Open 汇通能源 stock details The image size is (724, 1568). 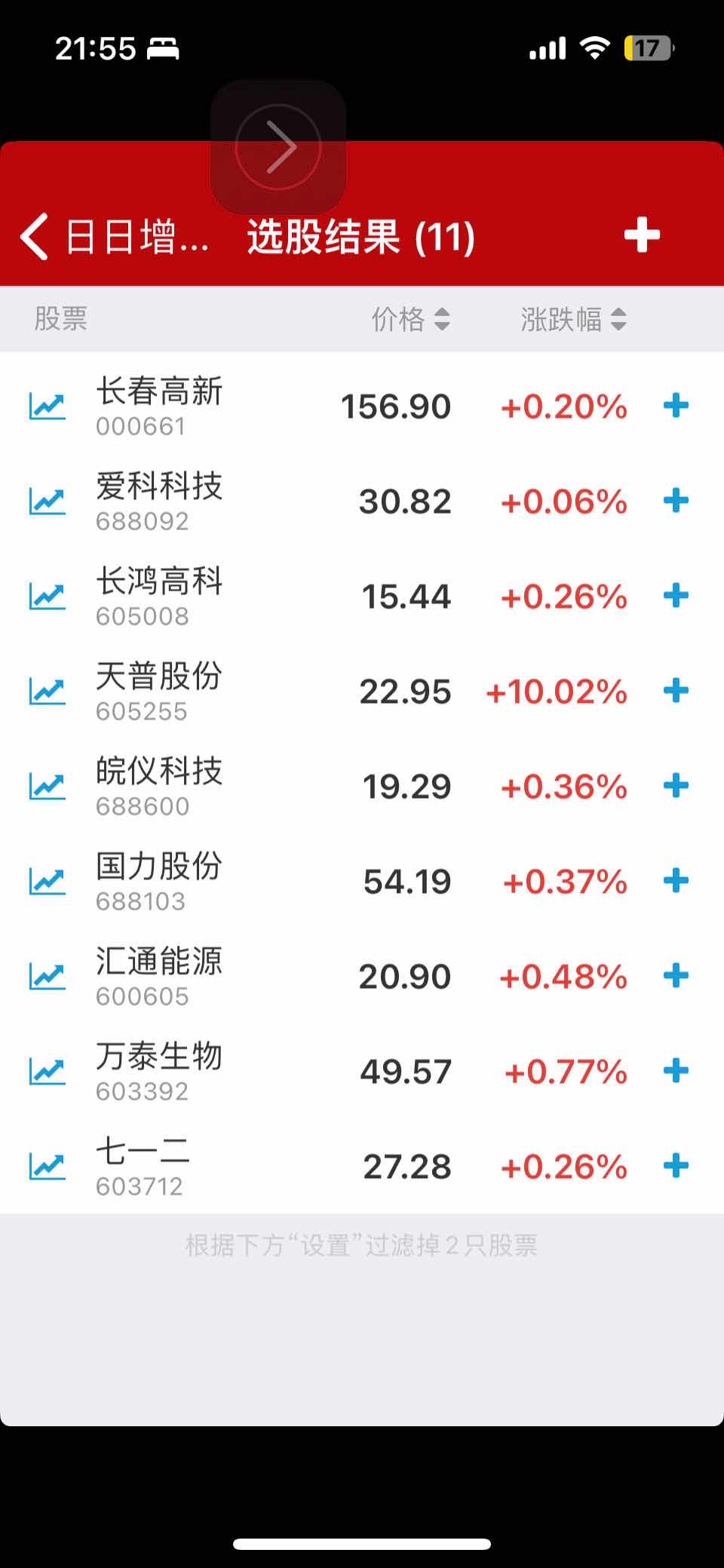pos(159,976)
